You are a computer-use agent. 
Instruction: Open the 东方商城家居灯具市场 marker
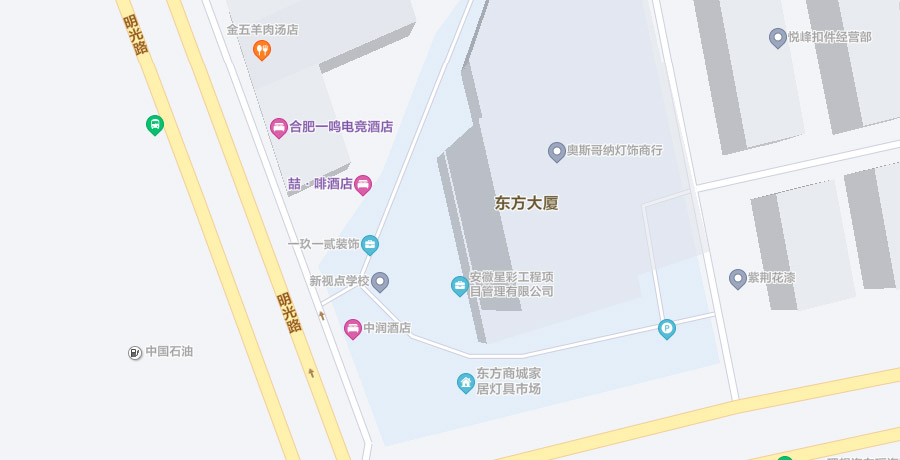click(x=465, y=381)
